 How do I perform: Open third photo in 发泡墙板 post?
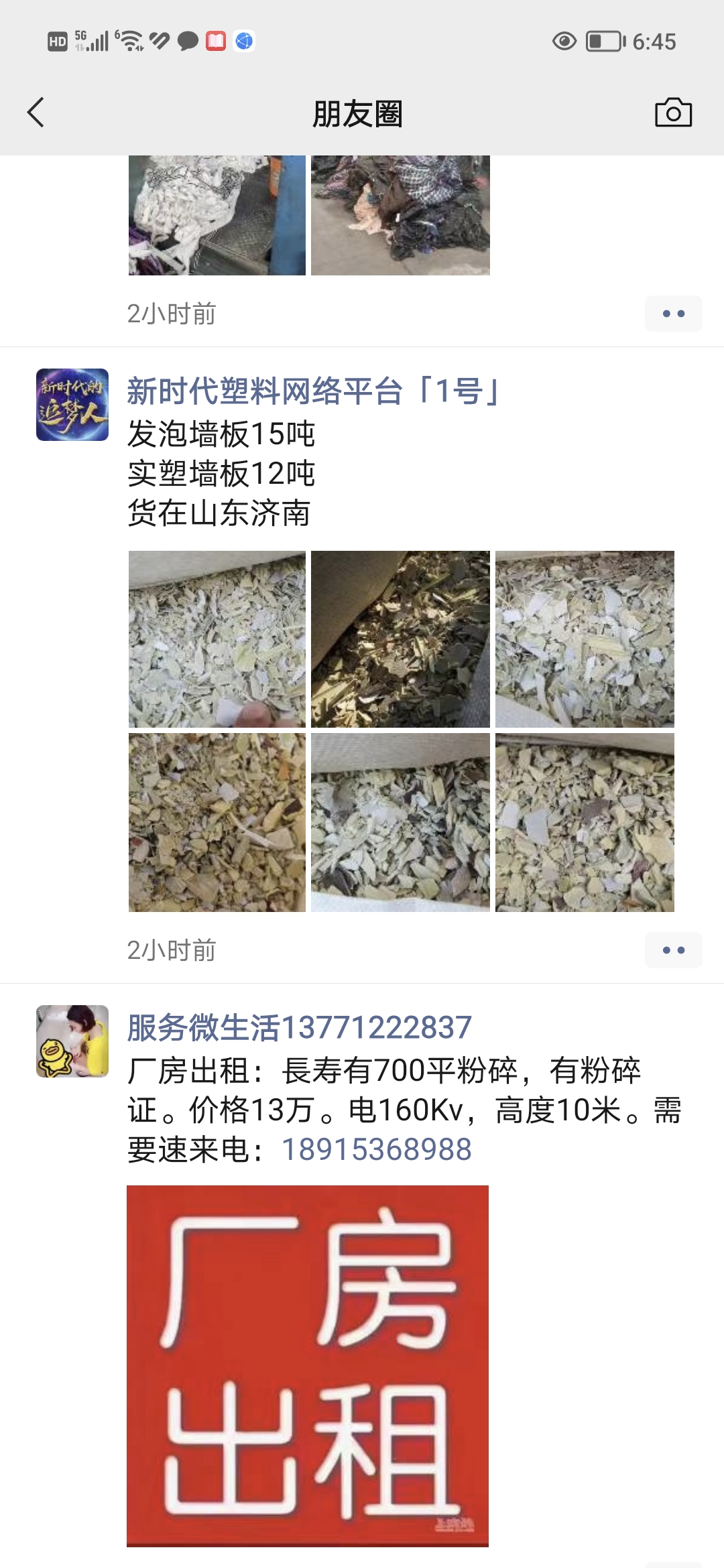click(585, 639)
